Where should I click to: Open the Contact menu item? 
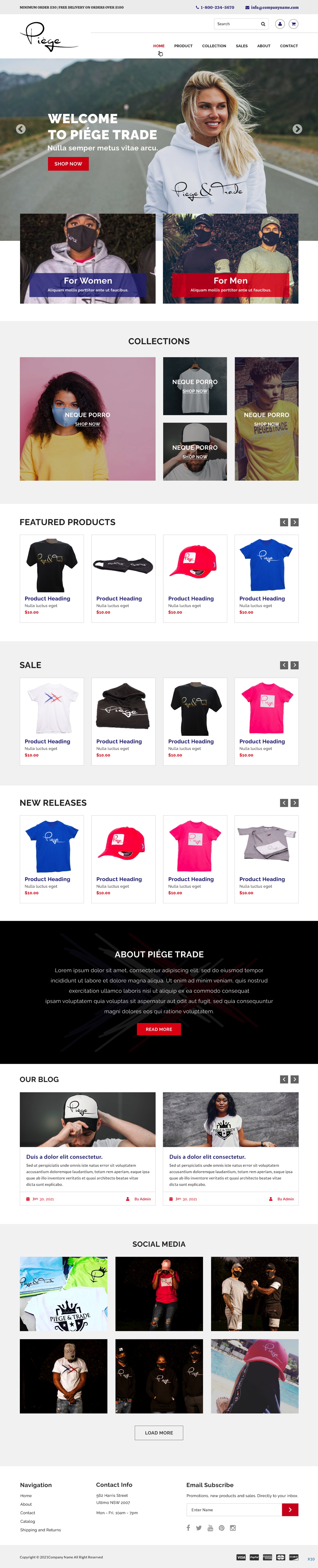289,46
